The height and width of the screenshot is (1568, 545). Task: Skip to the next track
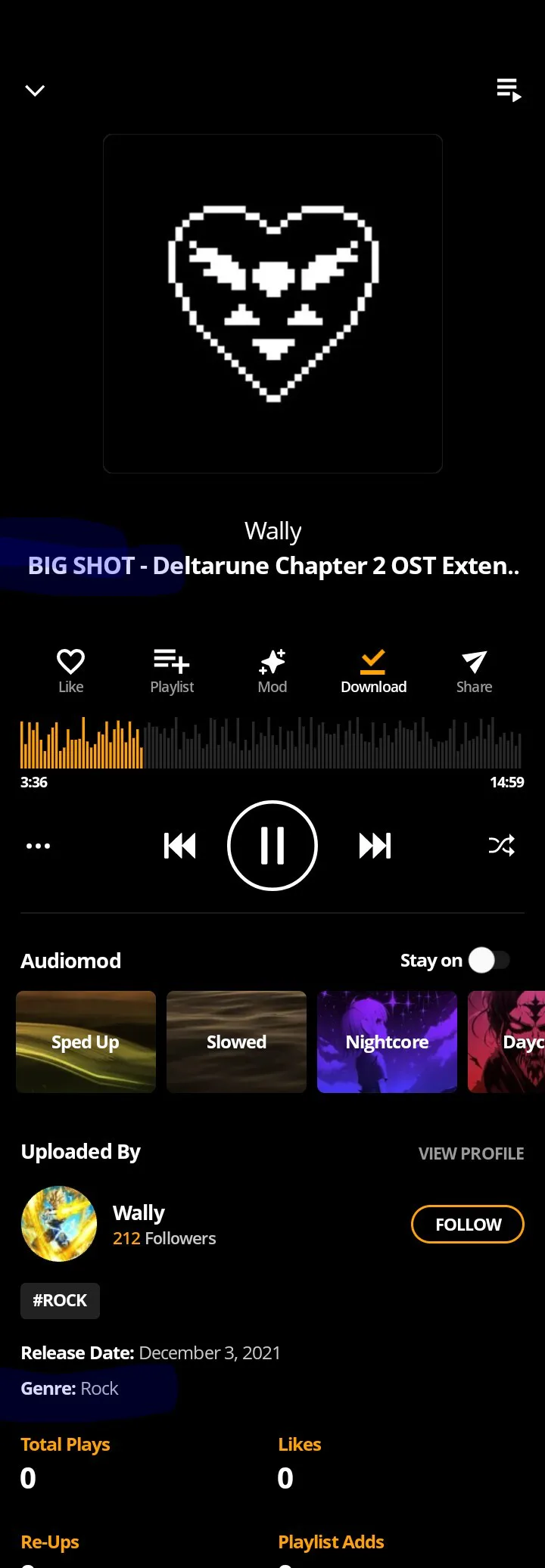[375, 846]
